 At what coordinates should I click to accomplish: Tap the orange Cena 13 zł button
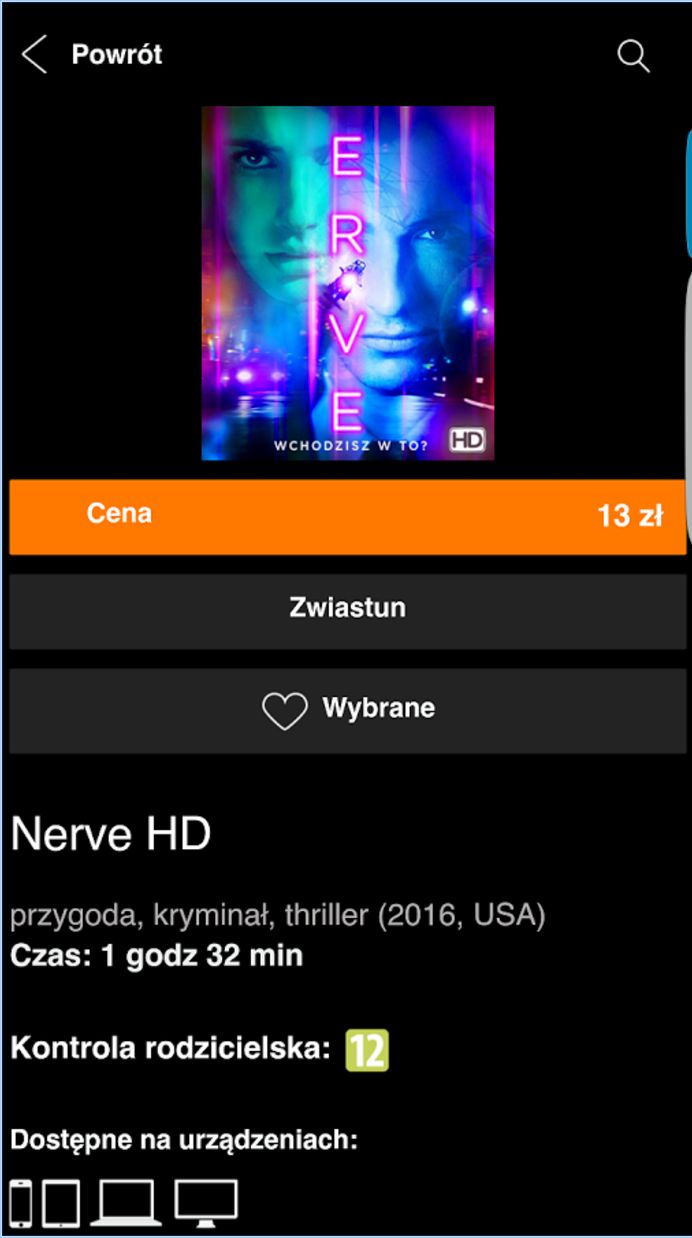pyautogui.click(x=347, y=516)
